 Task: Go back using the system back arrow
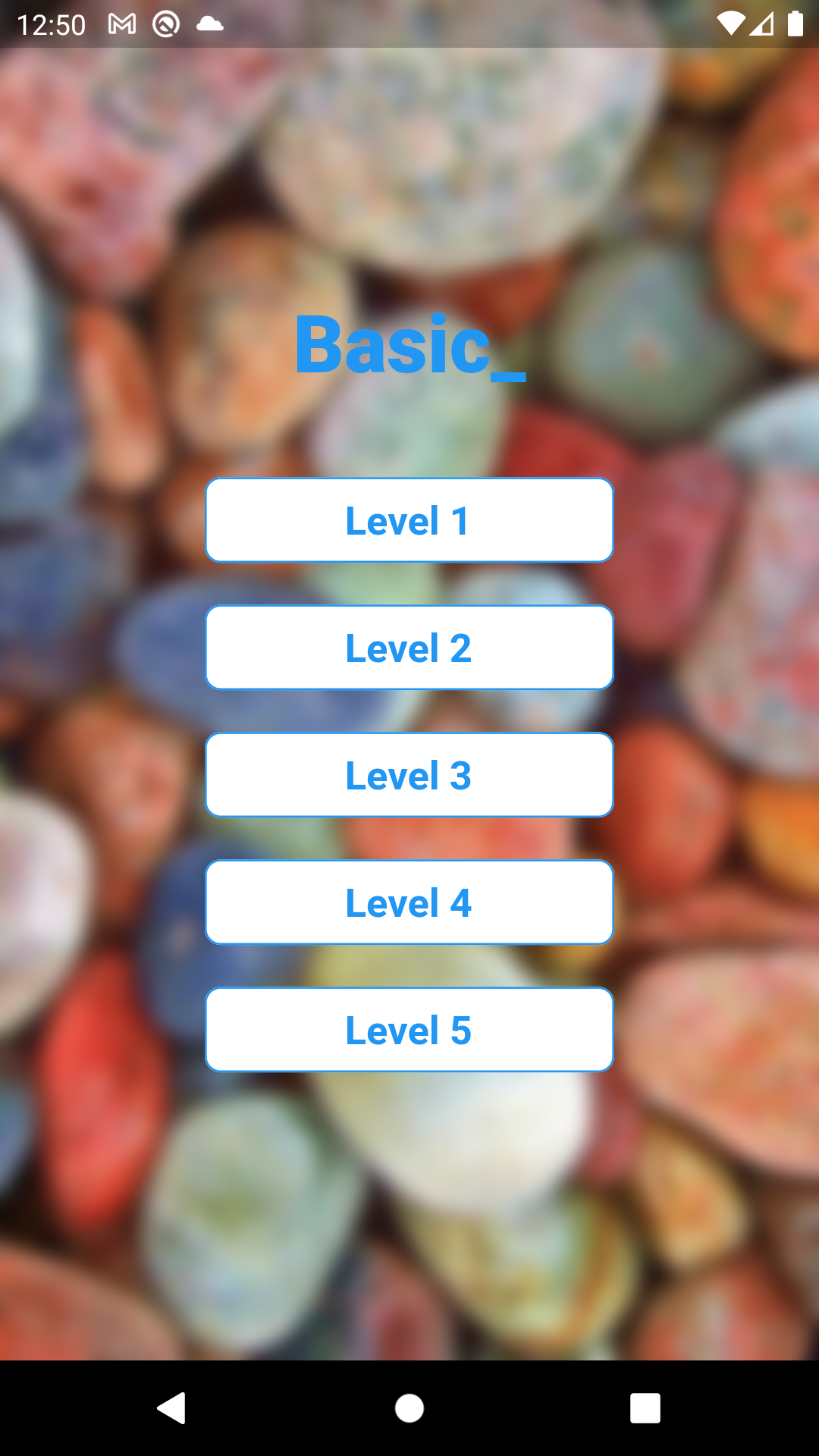[x=172, y=1408]
